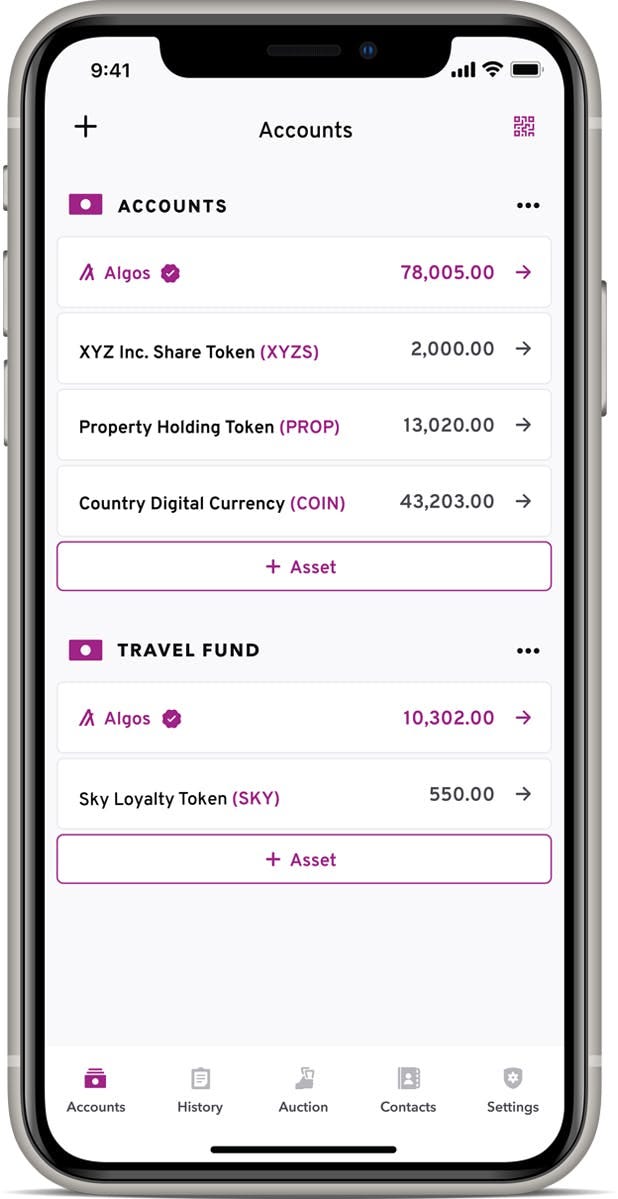Viewport: 618px width, 1199px height.
Task: Switch to the History tab
Action: pyautogui.click(x=200, y=1091)
